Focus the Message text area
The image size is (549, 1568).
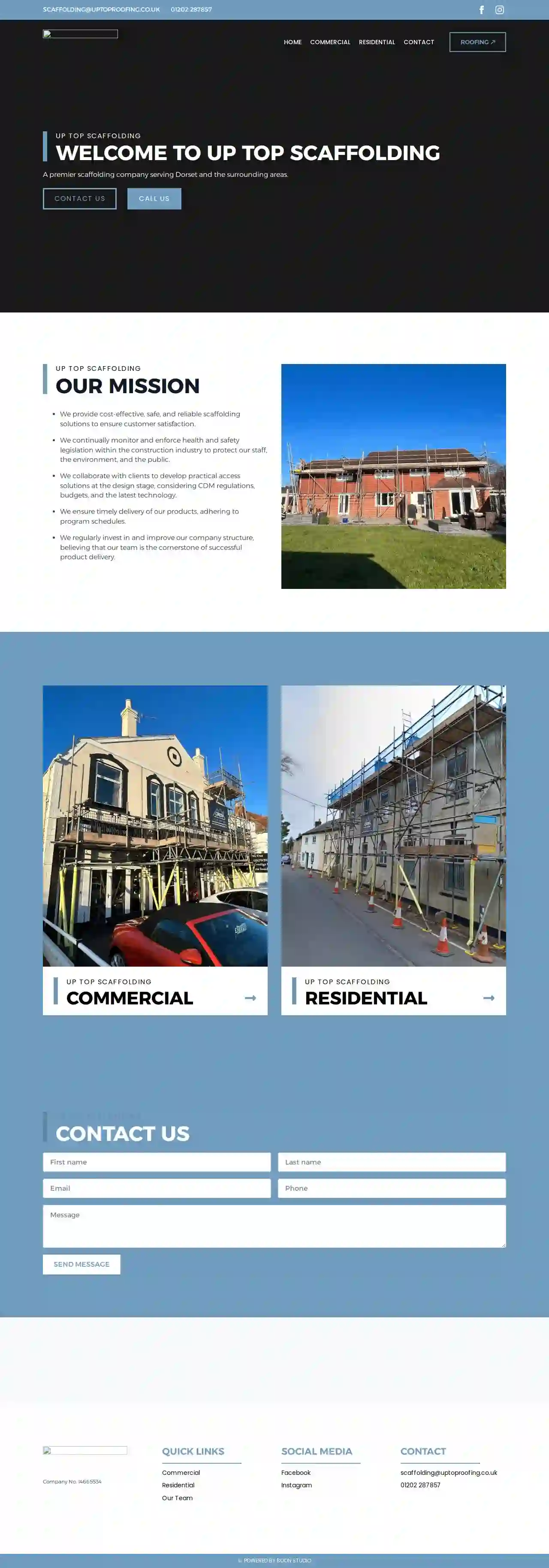pyautogui.click(x=274, y=1225)
